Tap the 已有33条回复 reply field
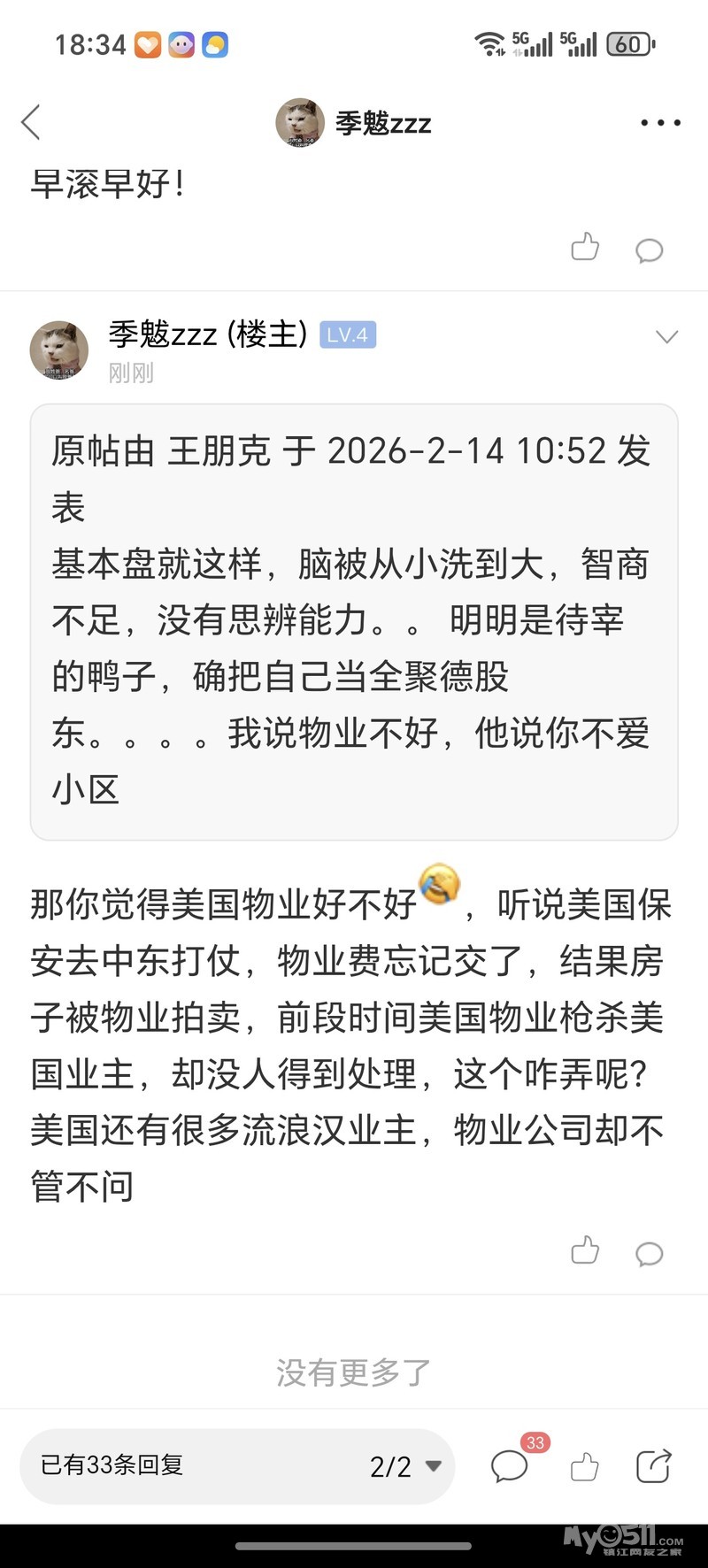This screenshot has height=1568, width=708. [177, 1465]
